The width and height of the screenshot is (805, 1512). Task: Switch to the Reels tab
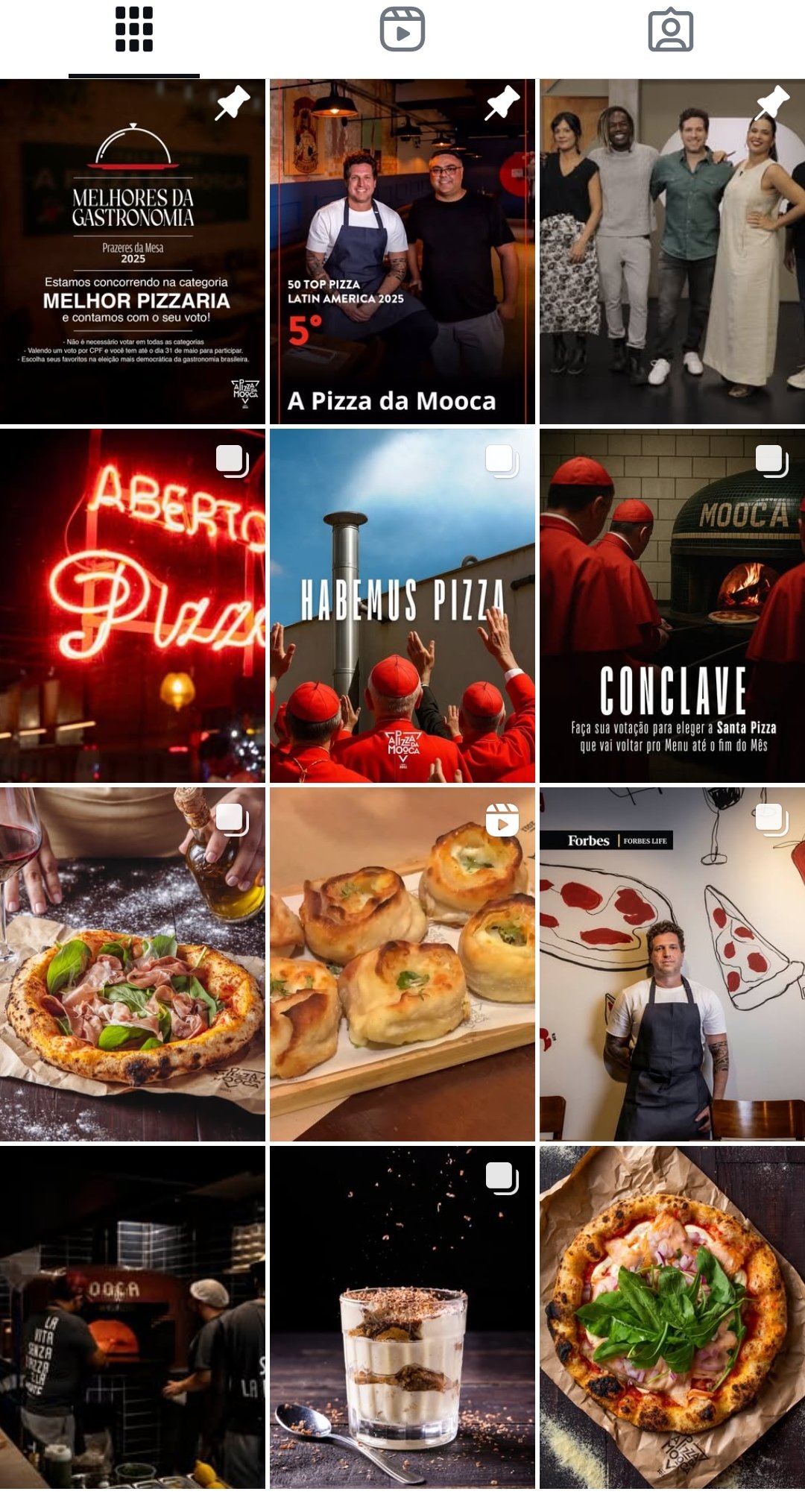pos(402,30)
